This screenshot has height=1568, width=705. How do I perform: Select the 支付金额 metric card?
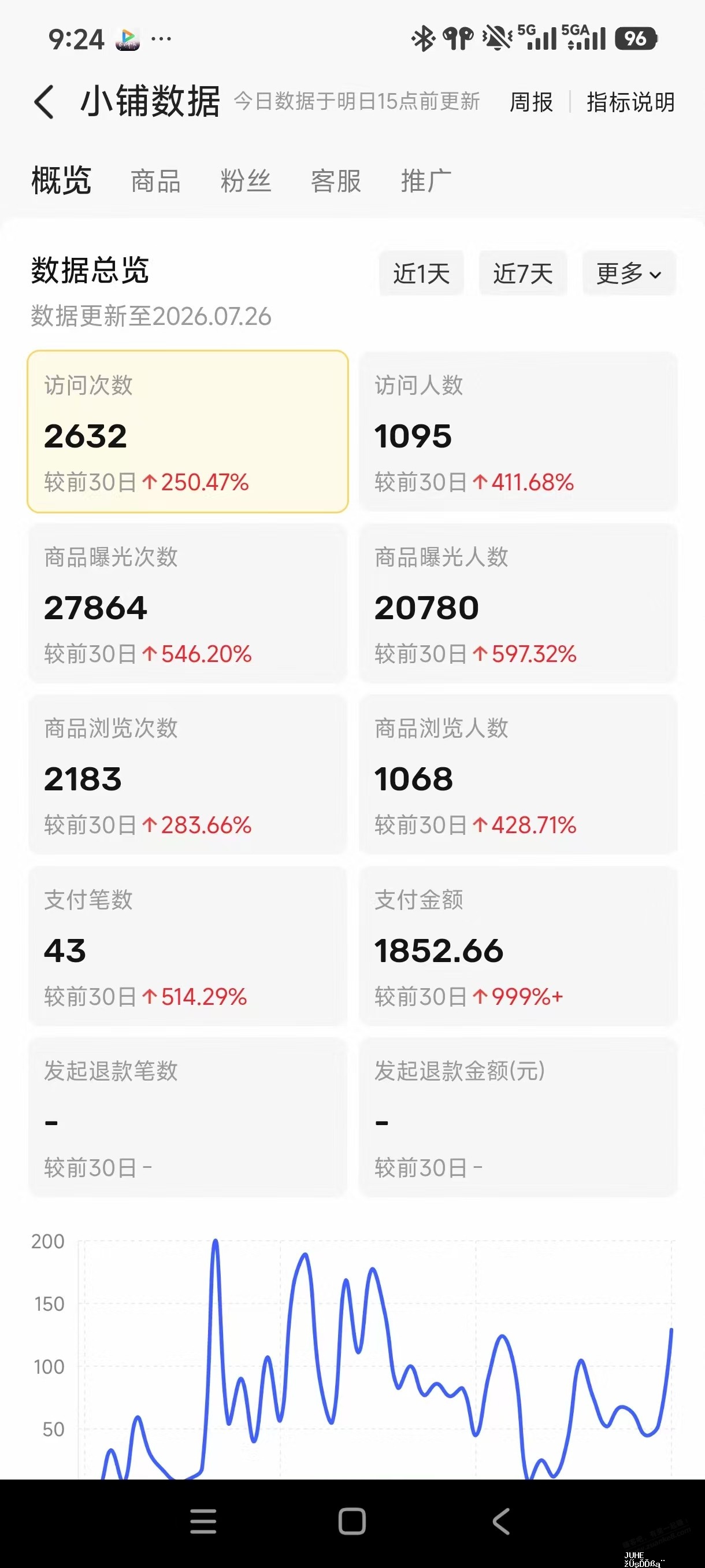click(x=518, y=946)
